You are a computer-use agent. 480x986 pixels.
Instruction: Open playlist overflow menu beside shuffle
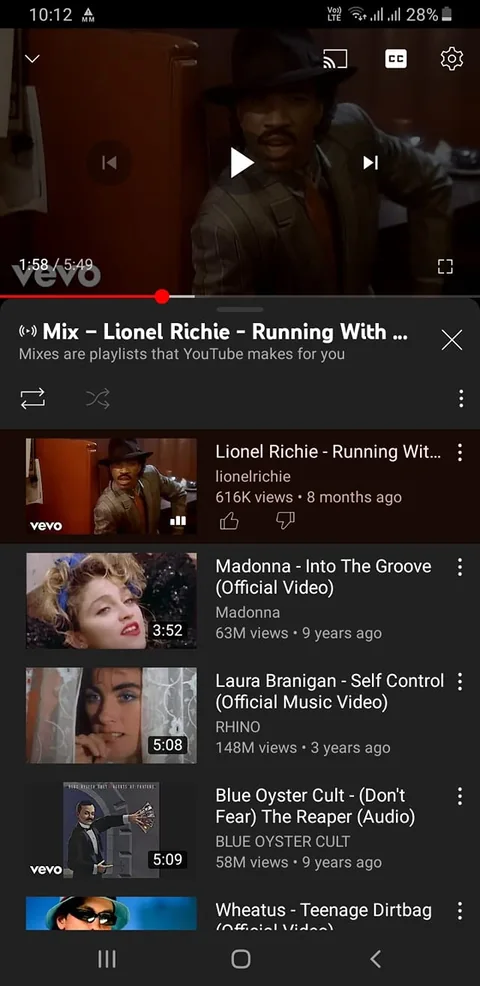pyautogui.click(x=461, y=398)
